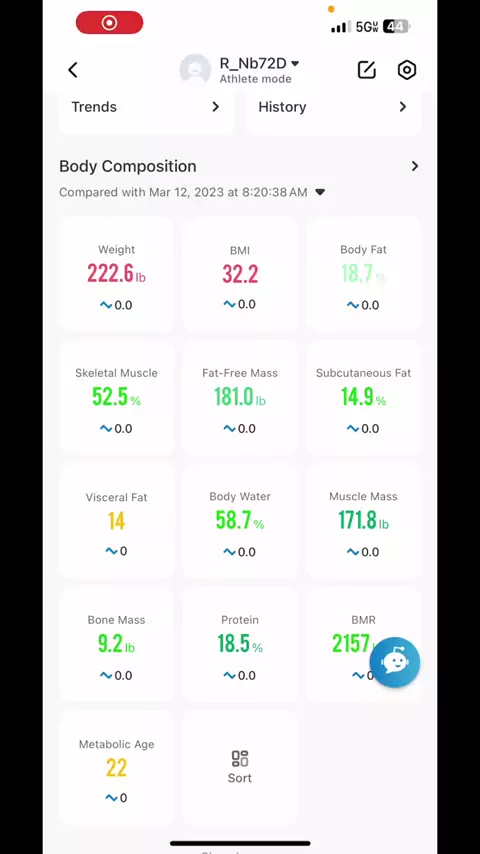Expand Body Composition with its chevron
Screen dimensions: 480x854
tap(415, 166)
